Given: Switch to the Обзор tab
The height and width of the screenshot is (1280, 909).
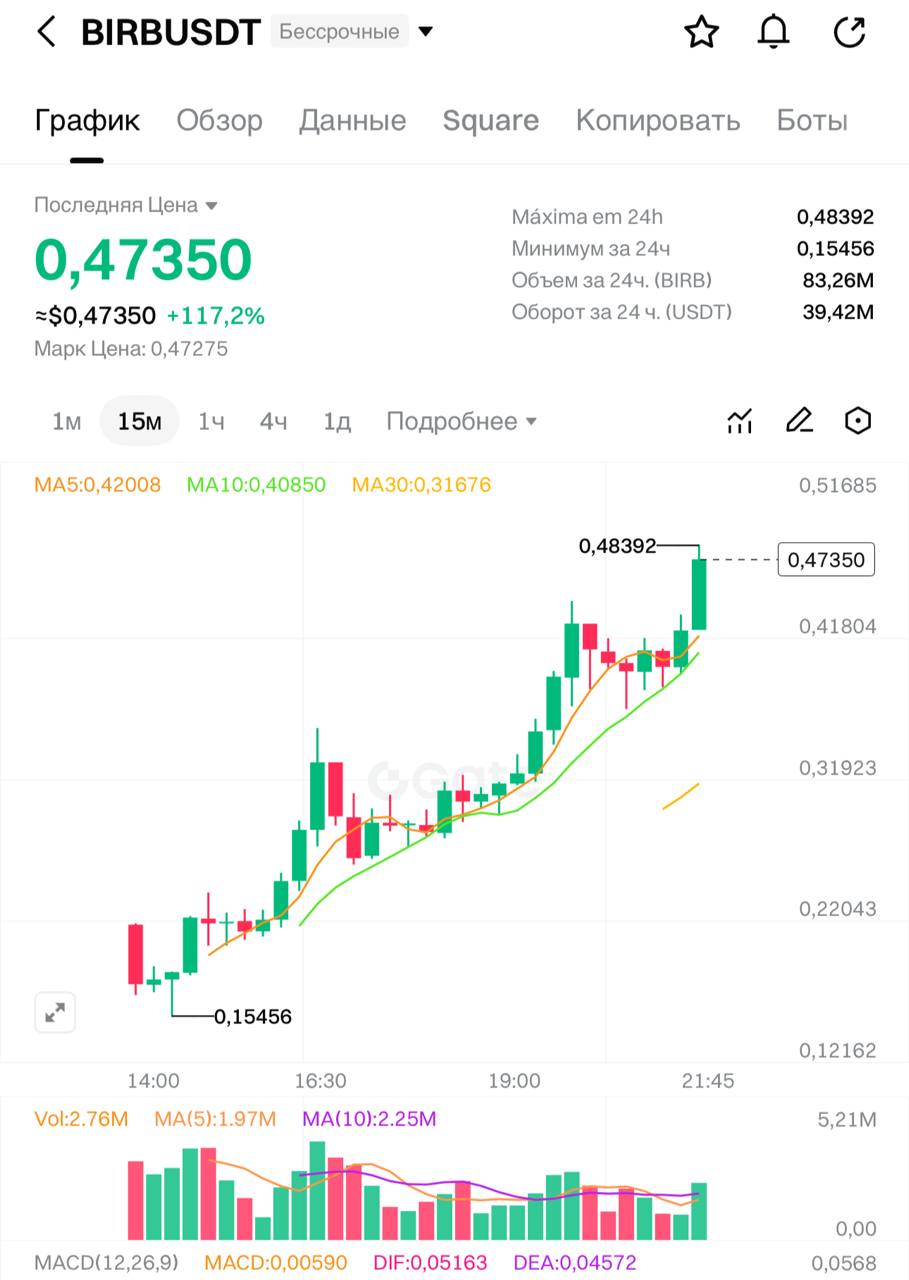Looking at the screenshot, I should tap(219, 121).
